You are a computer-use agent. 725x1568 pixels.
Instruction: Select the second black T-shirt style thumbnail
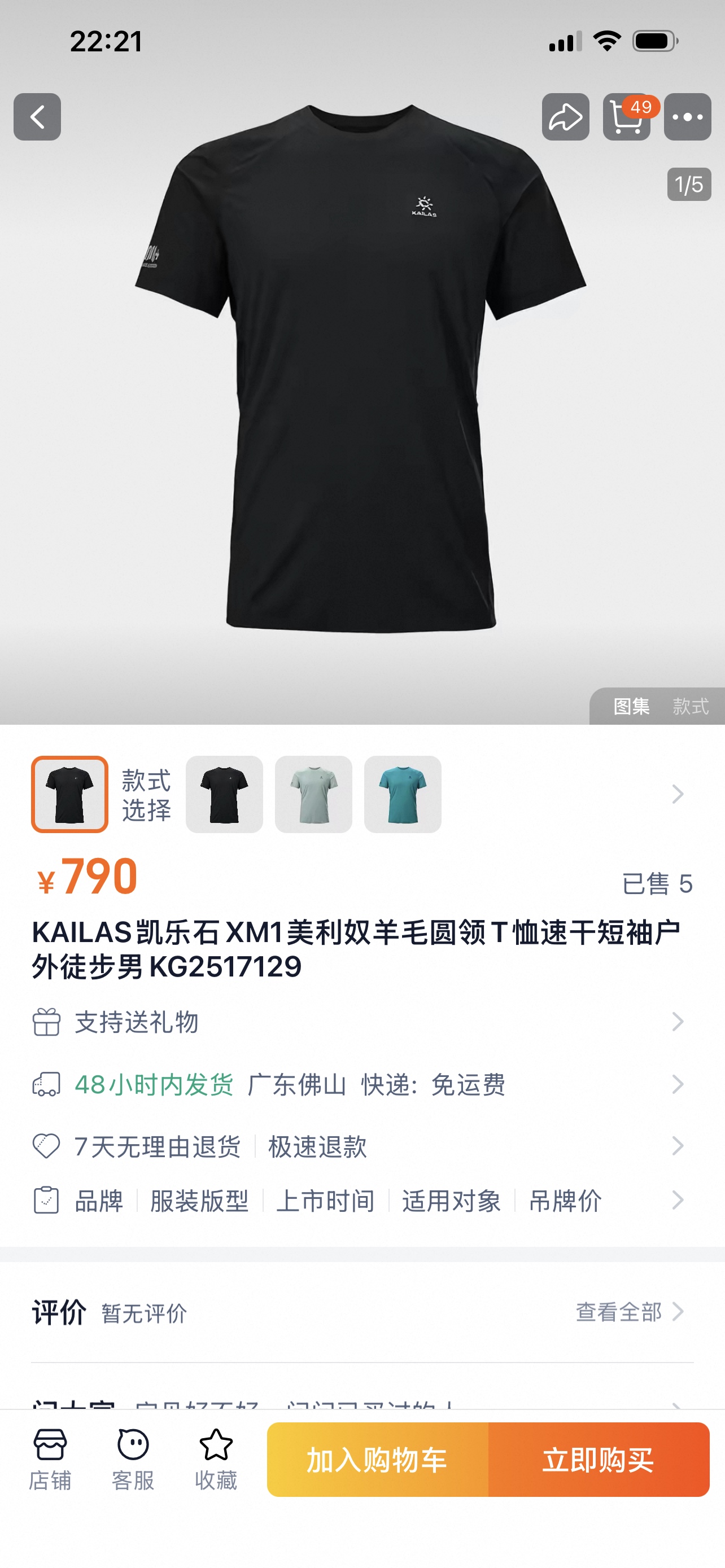click(x=224, y=794)
